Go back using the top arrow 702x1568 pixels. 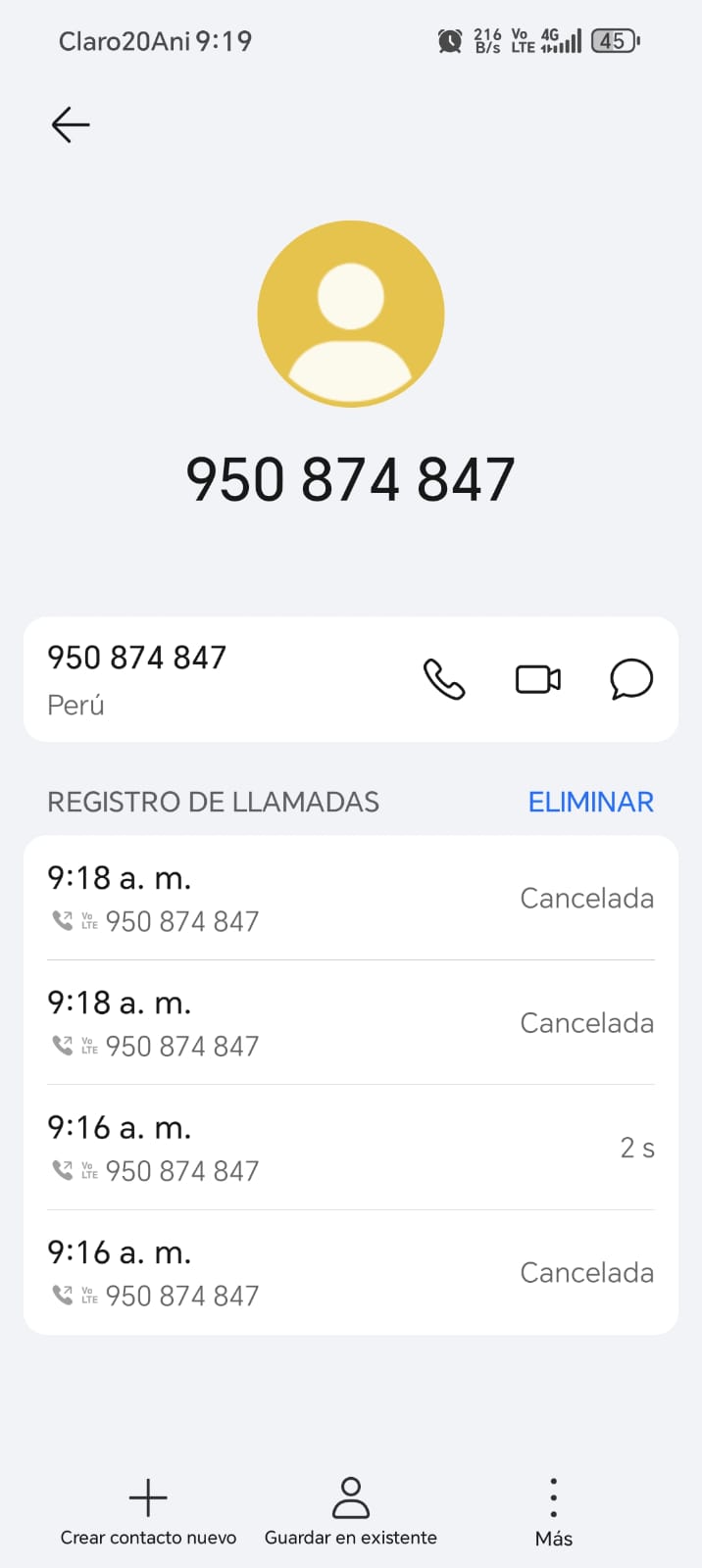click(71, 125)
